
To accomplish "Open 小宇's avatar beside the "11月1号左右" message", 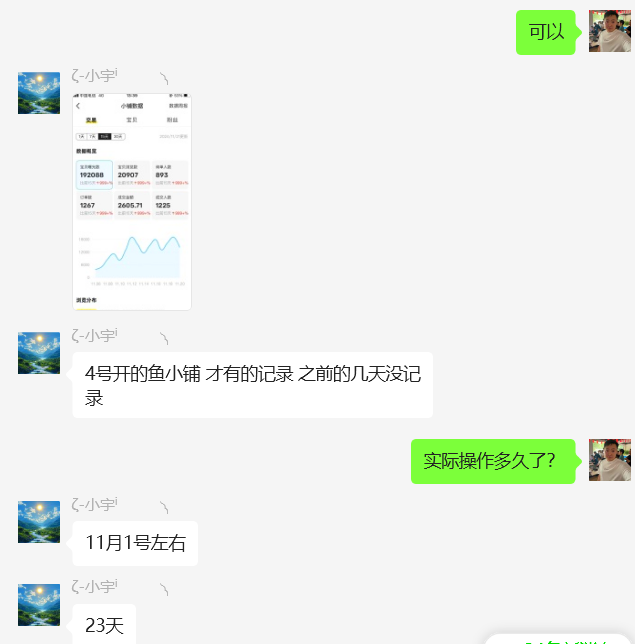I will [x=39, y=522].
